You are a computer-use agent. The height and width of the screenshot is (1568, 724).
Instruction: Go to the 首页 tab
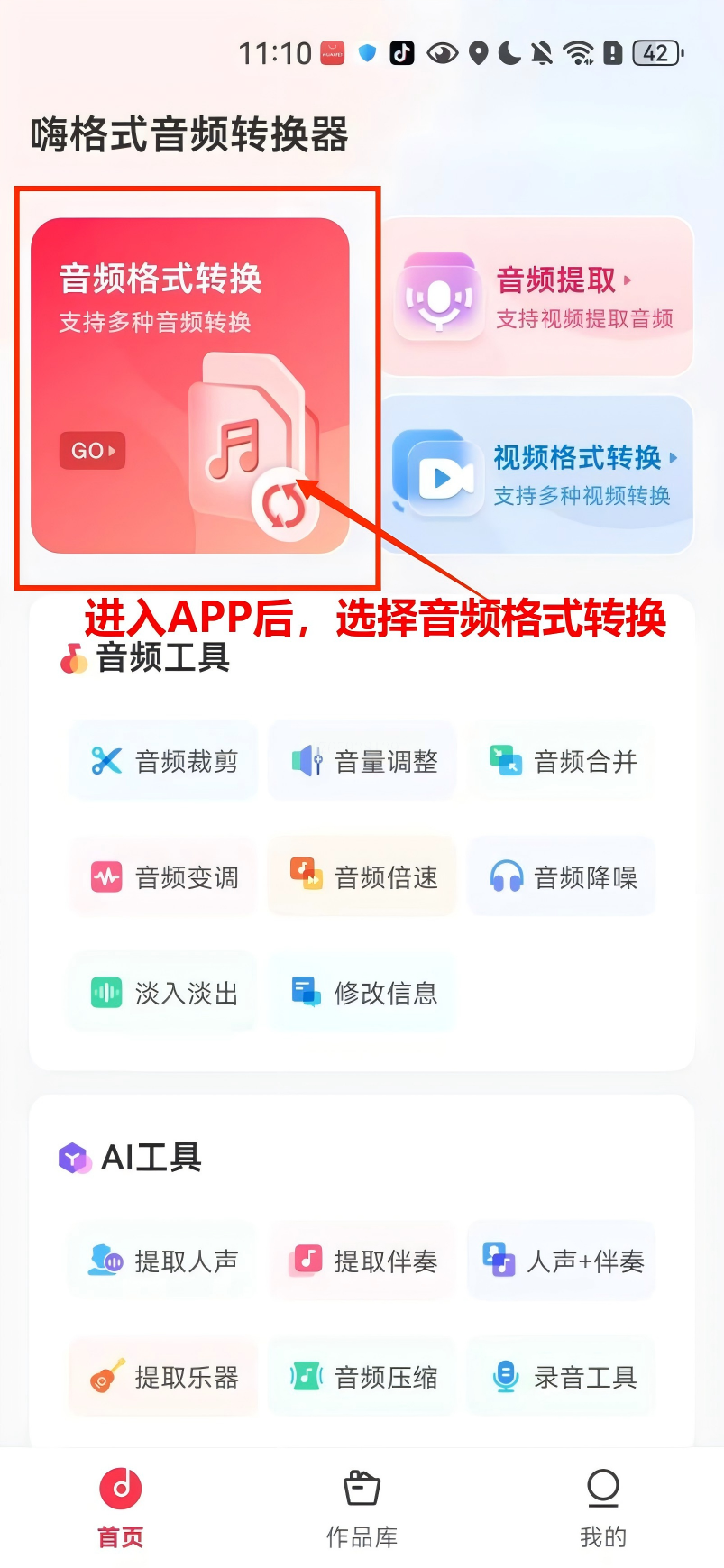[x=121, y=1508]
